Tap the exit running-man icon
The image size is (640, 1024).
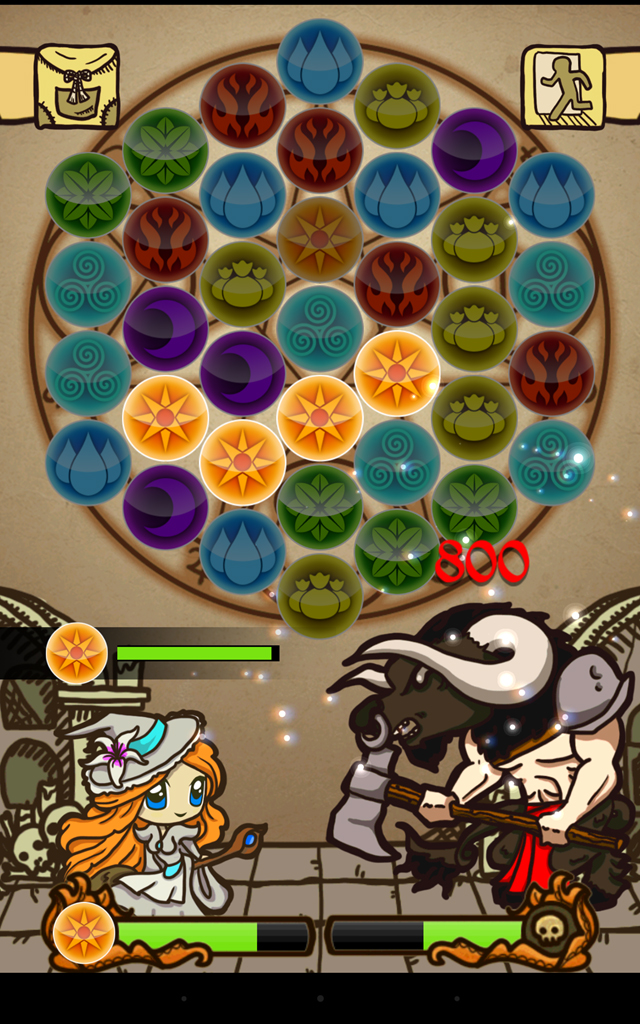point(563,87)
